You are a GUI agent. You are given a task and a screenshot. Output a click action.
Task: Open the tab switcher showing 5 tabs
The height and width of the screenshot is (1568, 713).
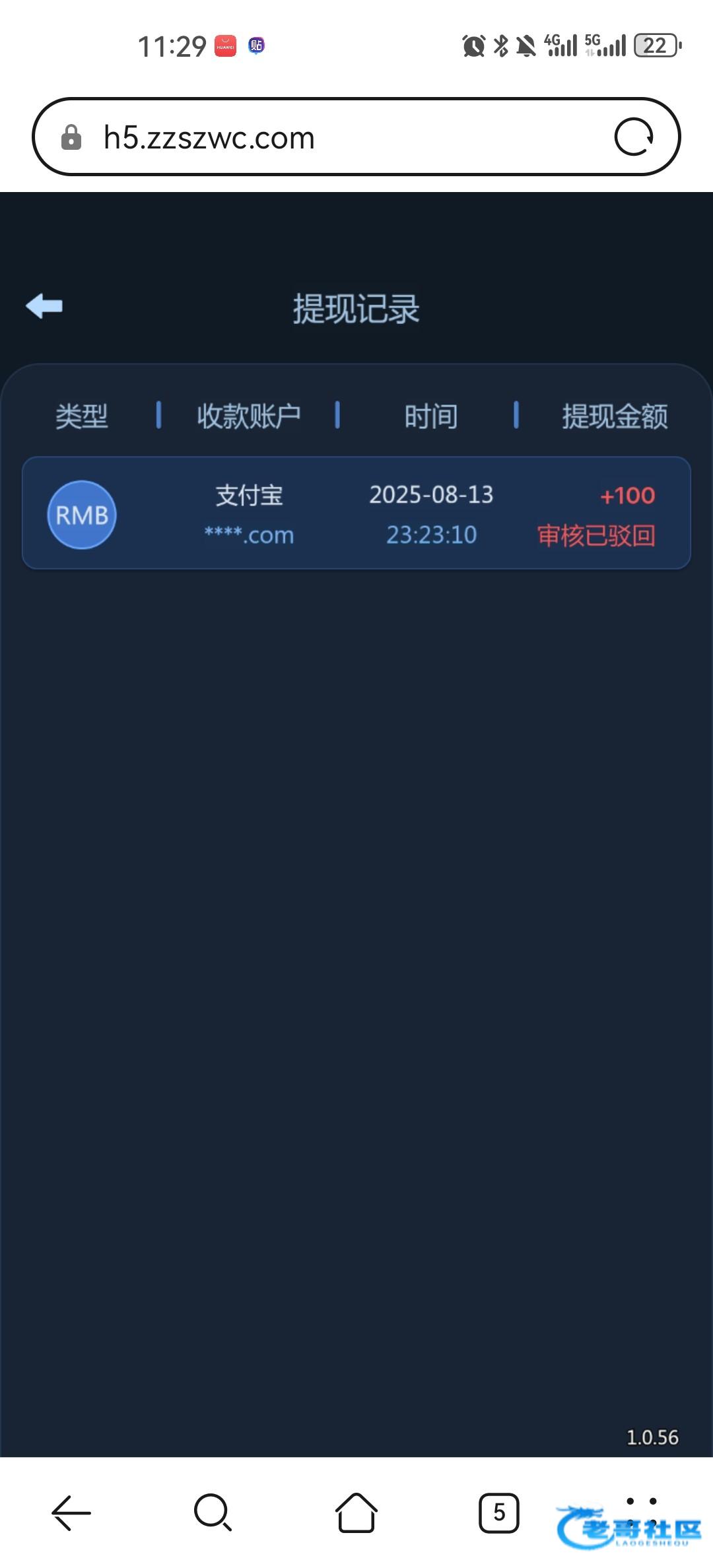click(x=499, y=1513)
